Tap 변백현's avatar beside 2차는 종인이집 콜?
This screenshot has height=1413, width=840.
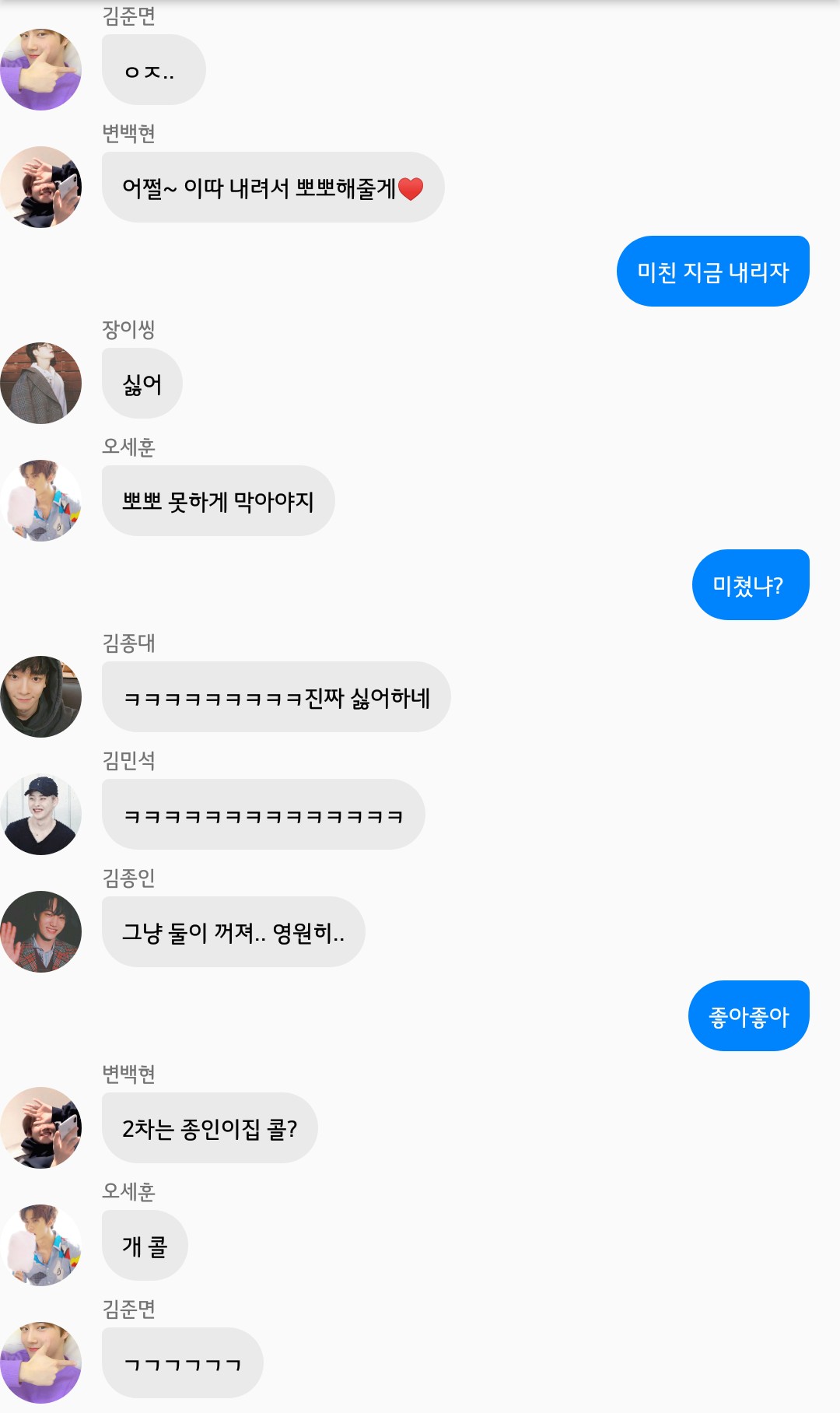[x=41, y=1128]
